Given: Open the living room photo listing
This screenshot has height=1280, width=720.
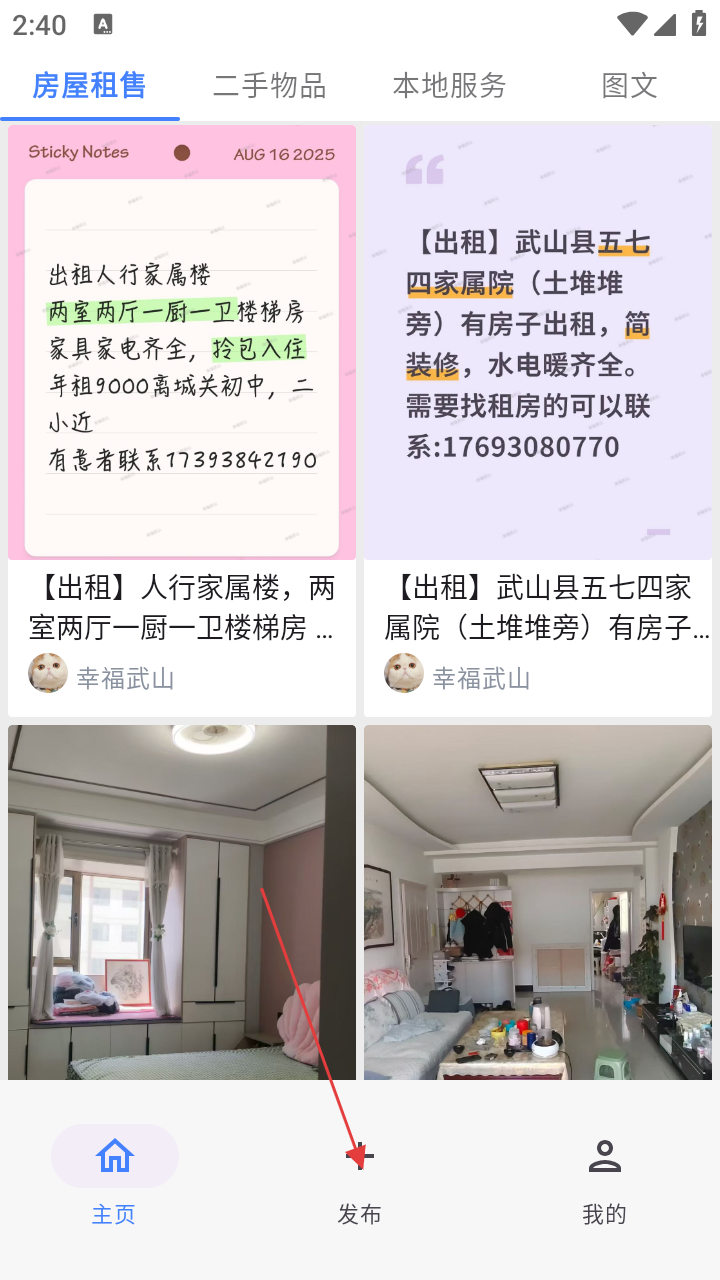Looking at the screenshot, I should [x=538, y=900].
